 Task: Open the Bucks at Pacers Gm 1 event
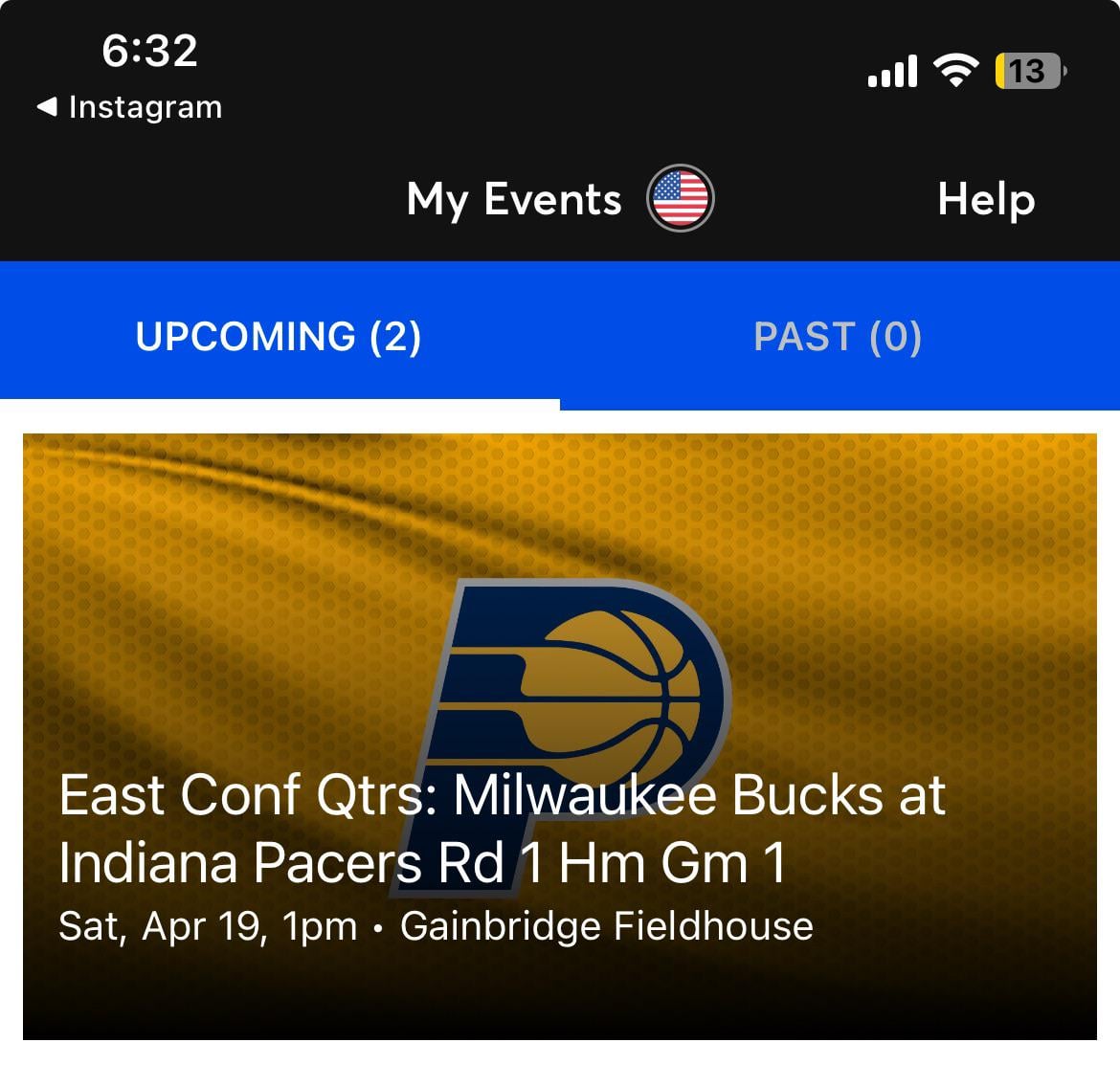click(x=560, y=737)
